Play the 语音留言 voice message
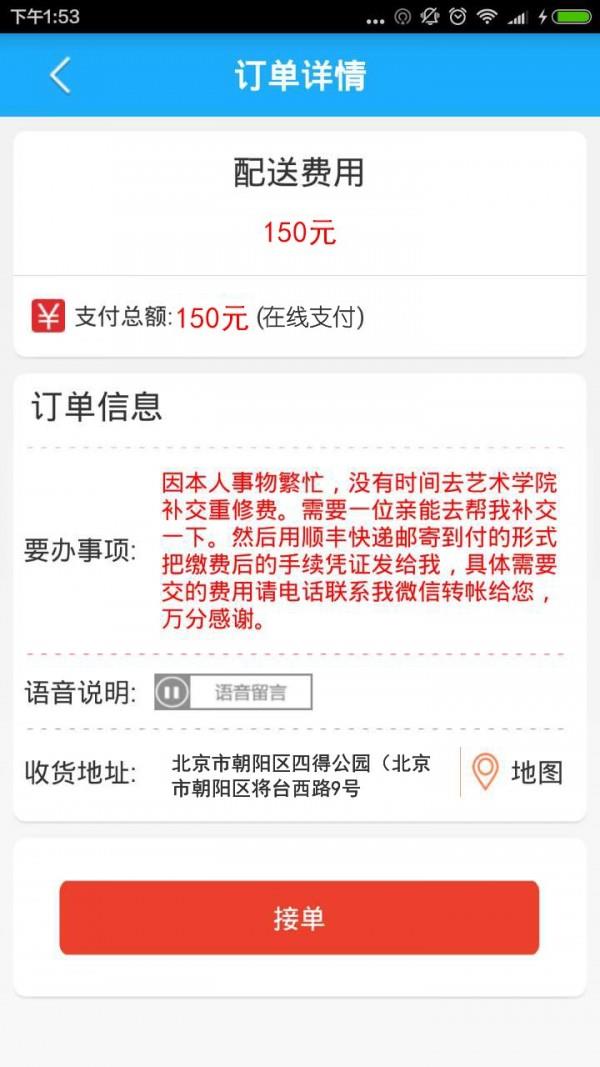The height and width of the screenshot is (1067, 600). coord(233,692)
